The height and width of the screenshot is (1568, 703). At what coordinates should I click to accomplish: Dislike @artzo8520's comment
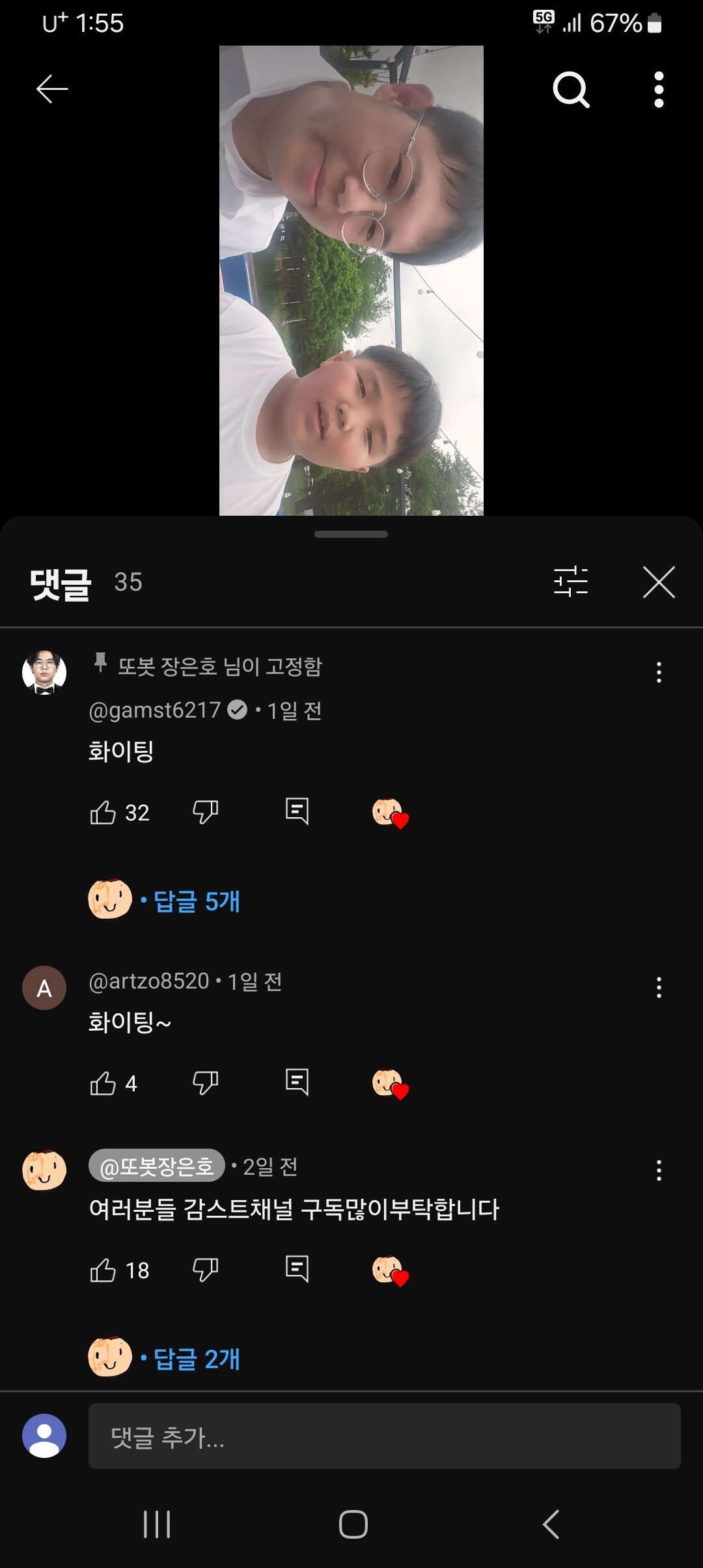(205, 1084)
